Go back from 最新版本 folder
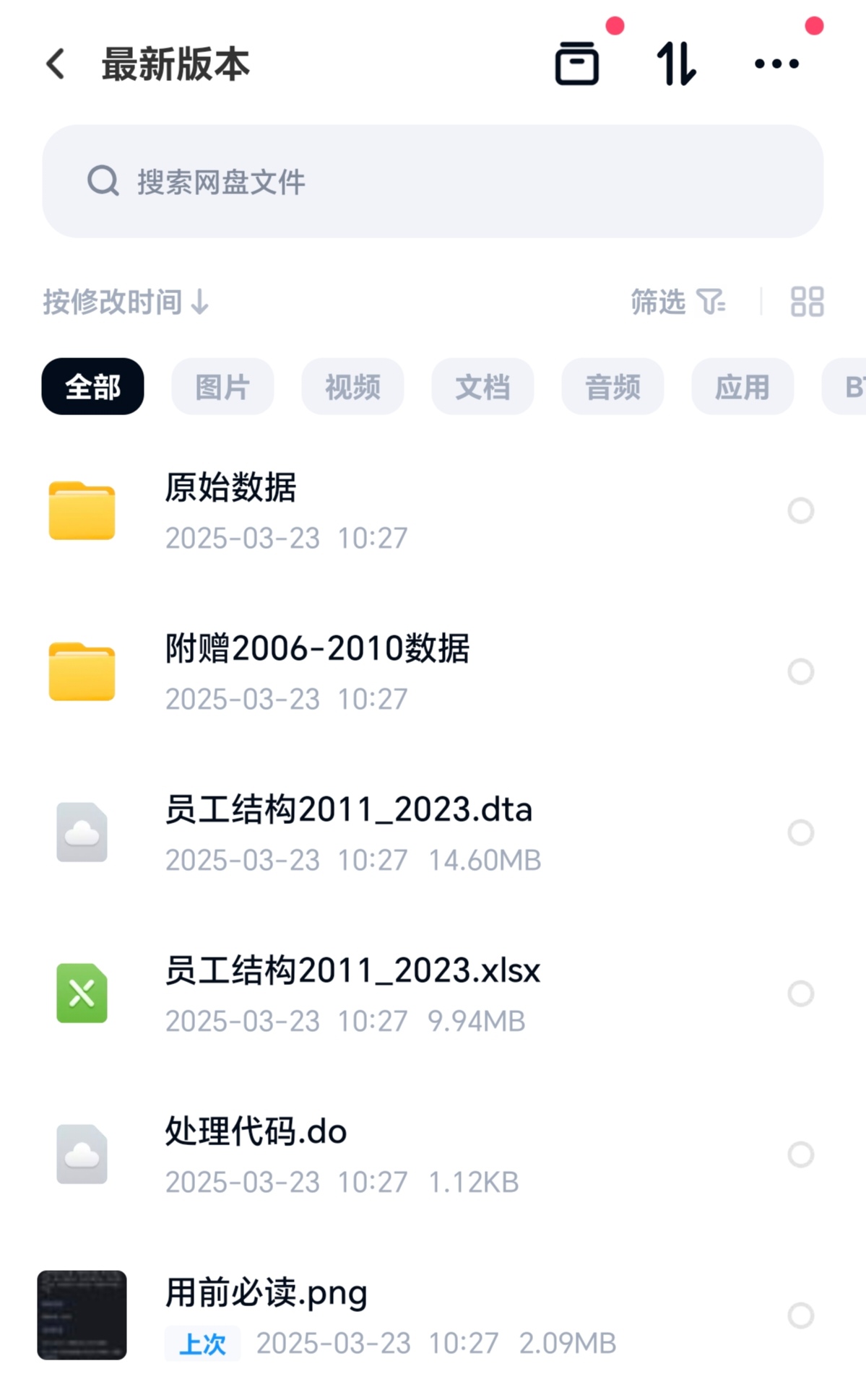This screenshot has width=866, height=1400. point(56,64)
